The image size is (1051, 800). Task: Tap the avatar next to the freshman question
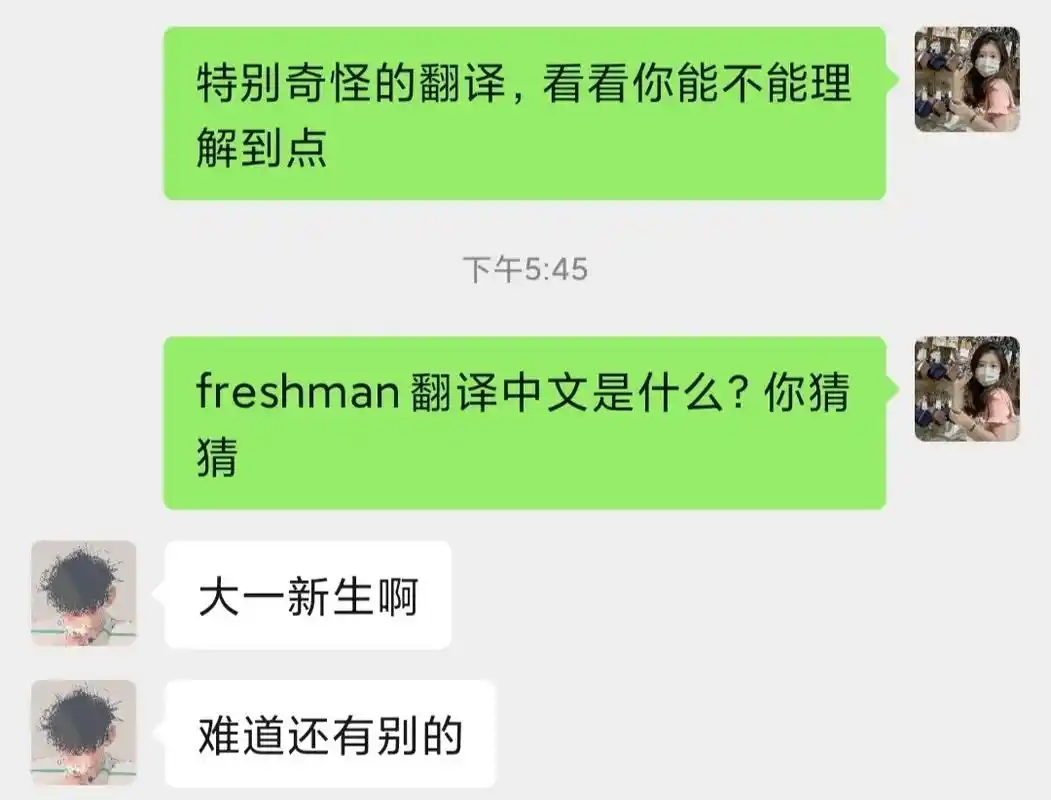(966, 389)
